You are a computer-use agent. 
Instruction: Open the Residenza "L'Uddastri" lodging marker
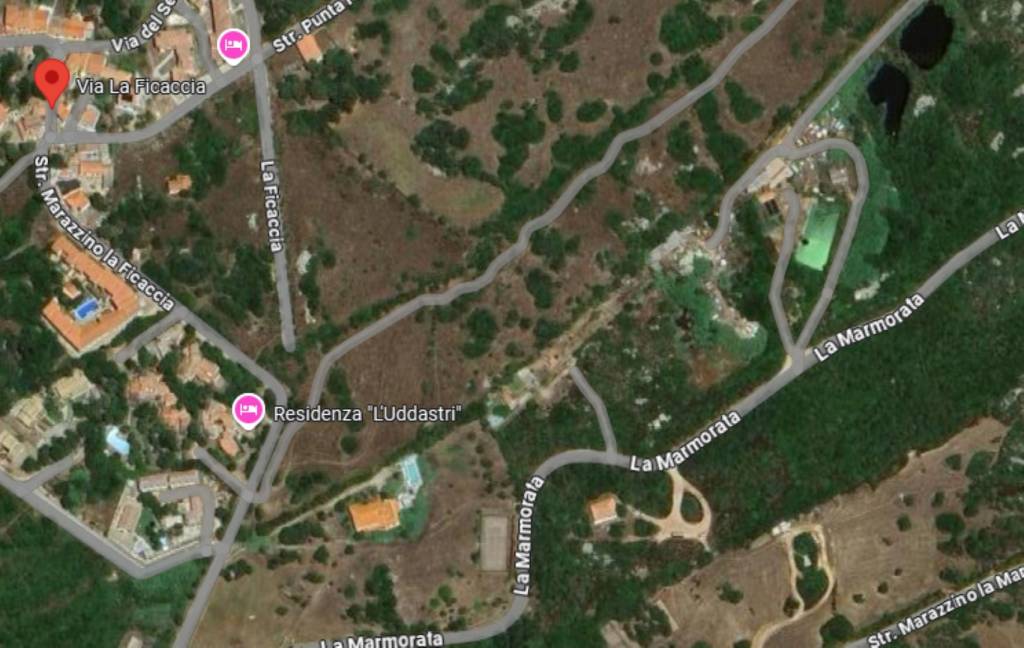(248, 410)
